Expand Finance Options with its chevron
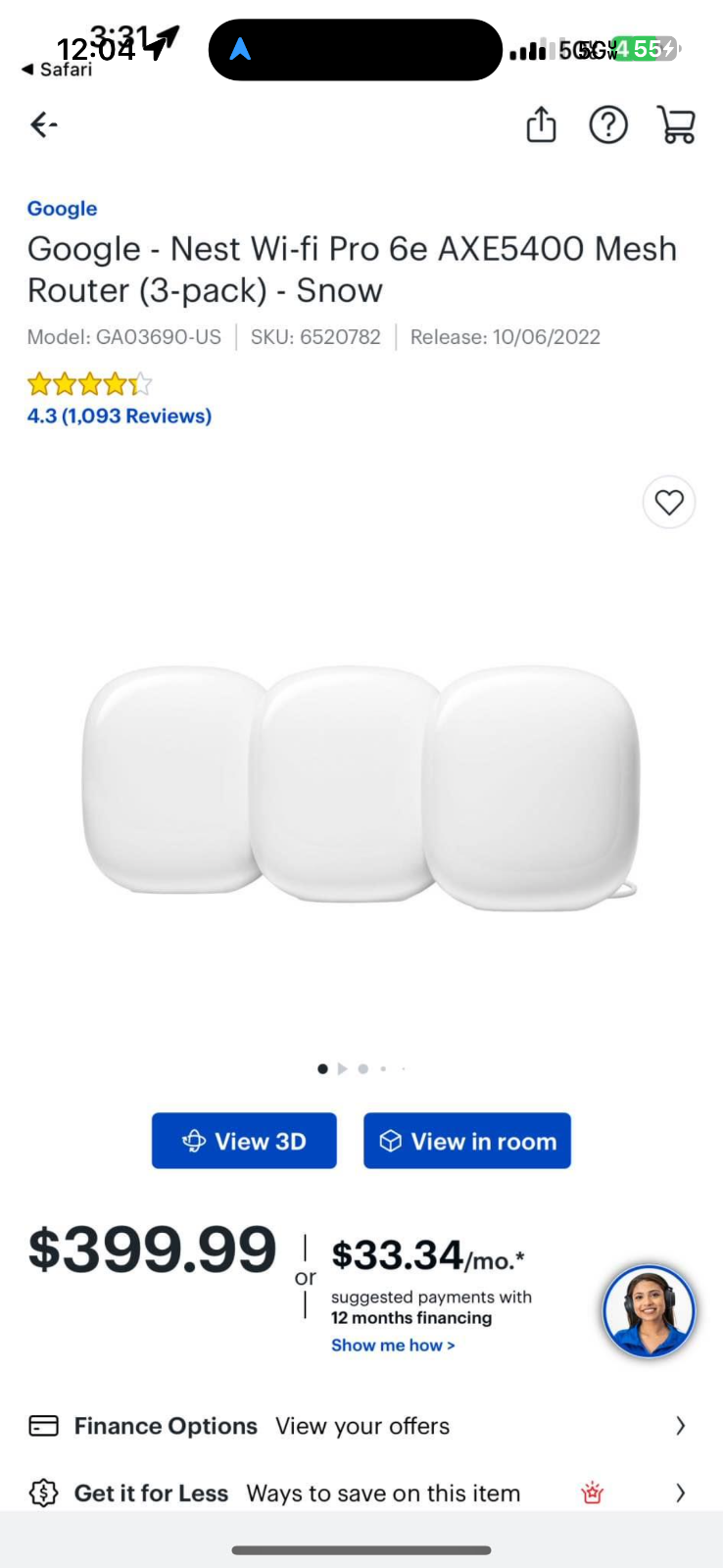 coord(680,1426)
